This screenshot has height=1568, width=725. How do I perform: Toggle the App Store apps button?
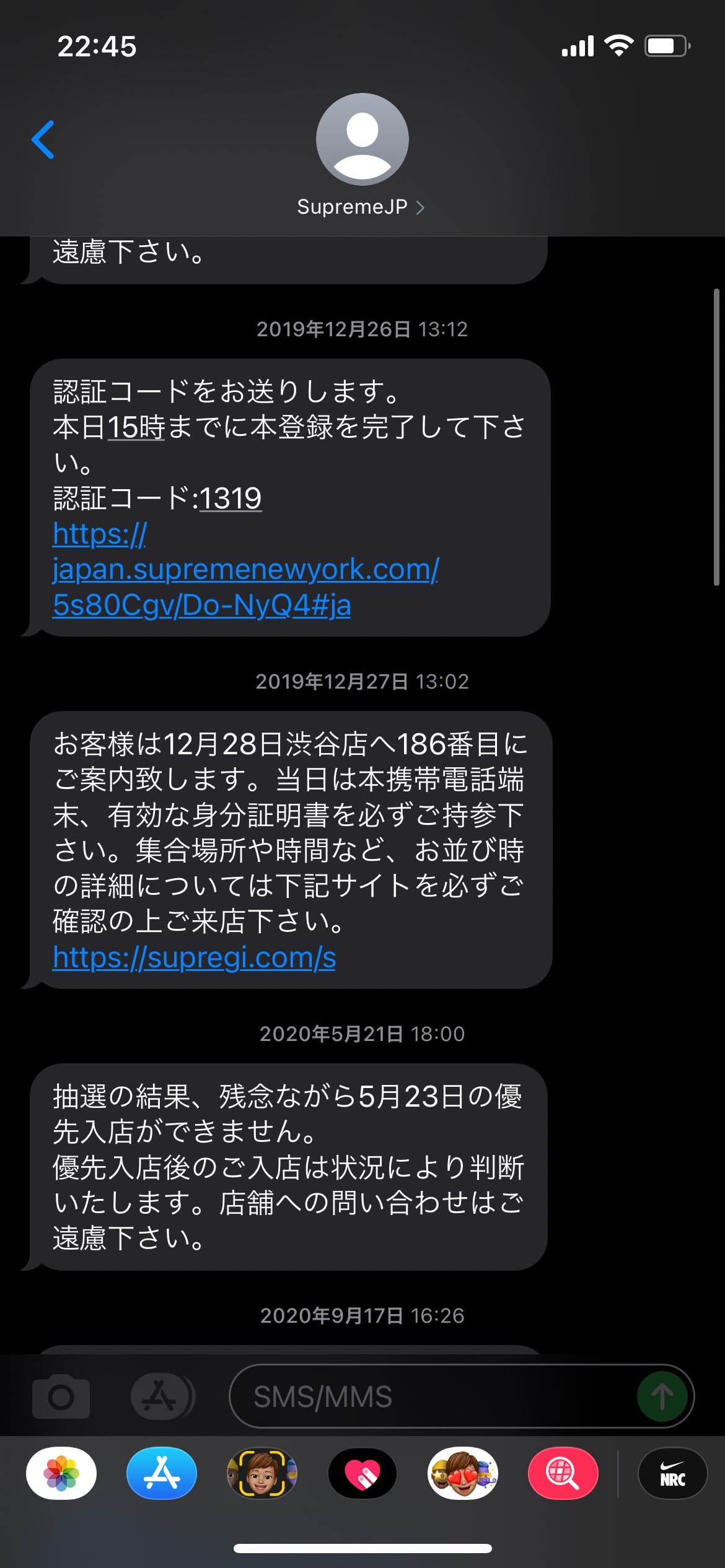tap(162, 1397)
